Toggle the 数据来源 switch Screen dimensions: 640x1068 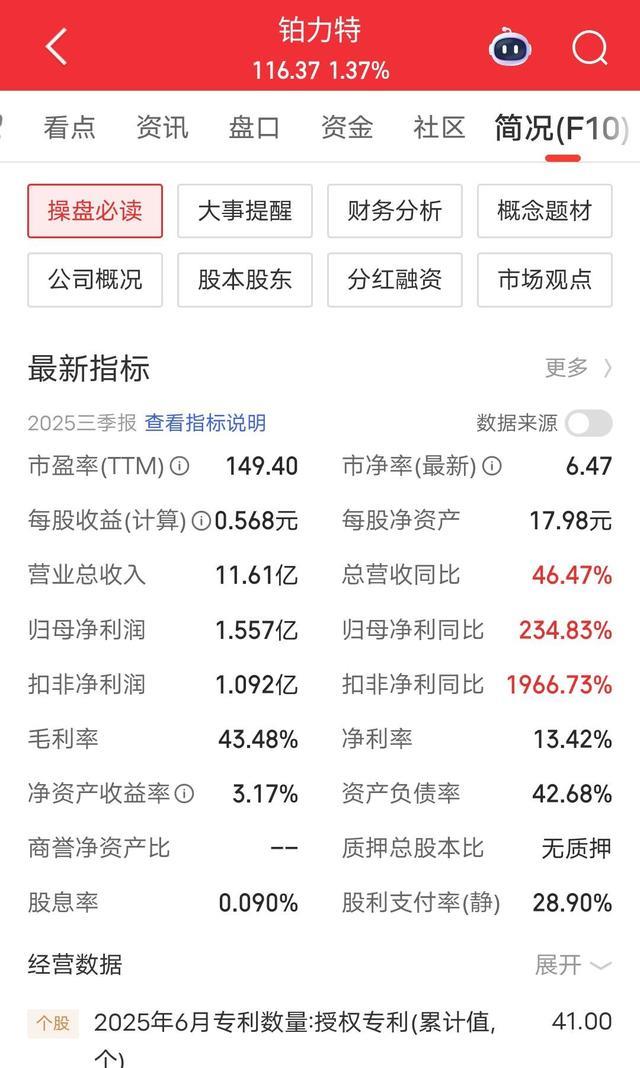pos(588,423)
